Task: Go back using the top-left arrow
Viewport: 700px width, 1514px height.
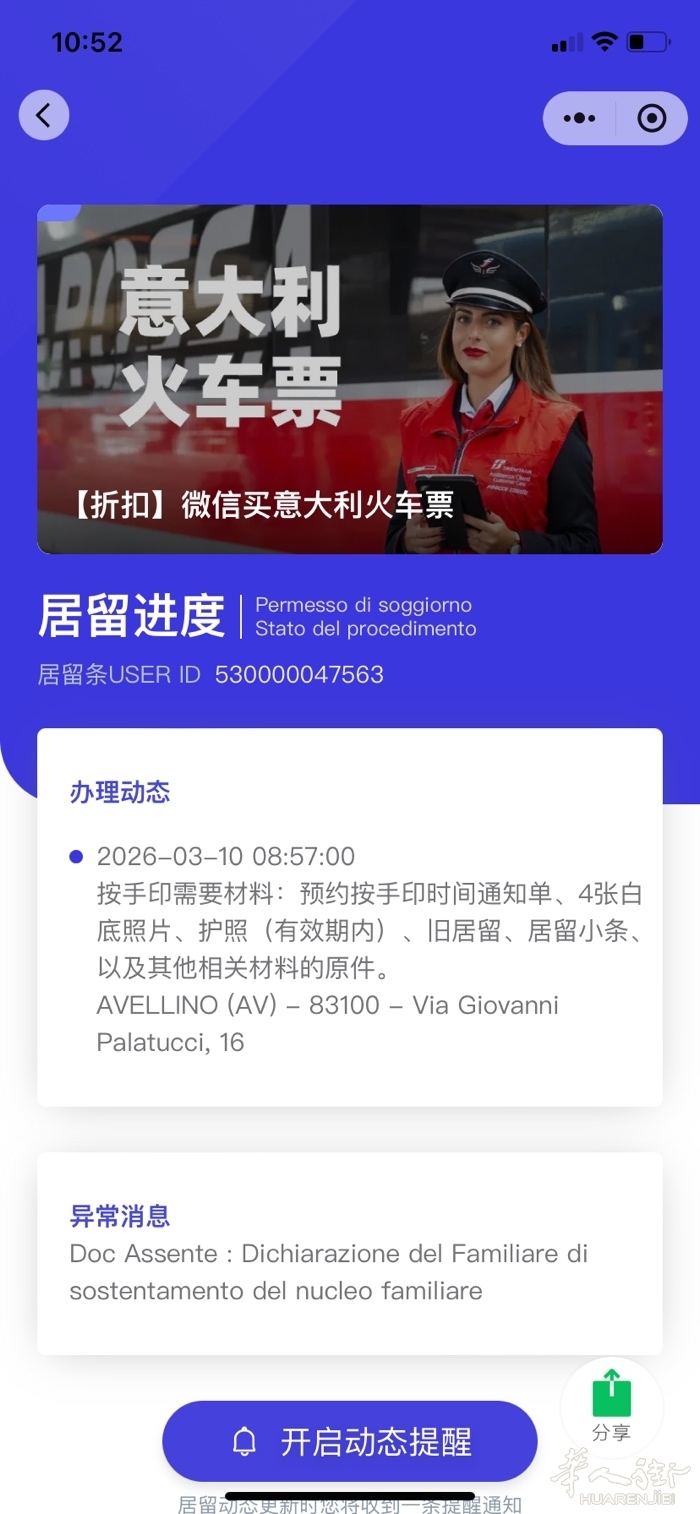Action: point(44,116)
